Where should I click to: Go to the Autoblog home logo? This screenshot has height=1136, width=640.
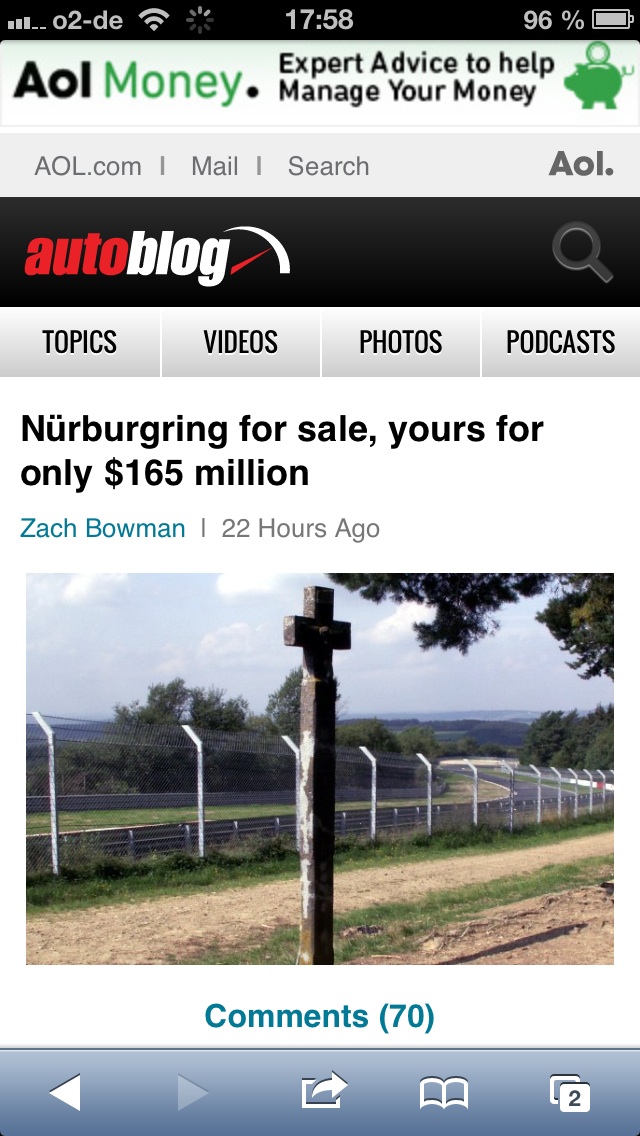point(157,255)
